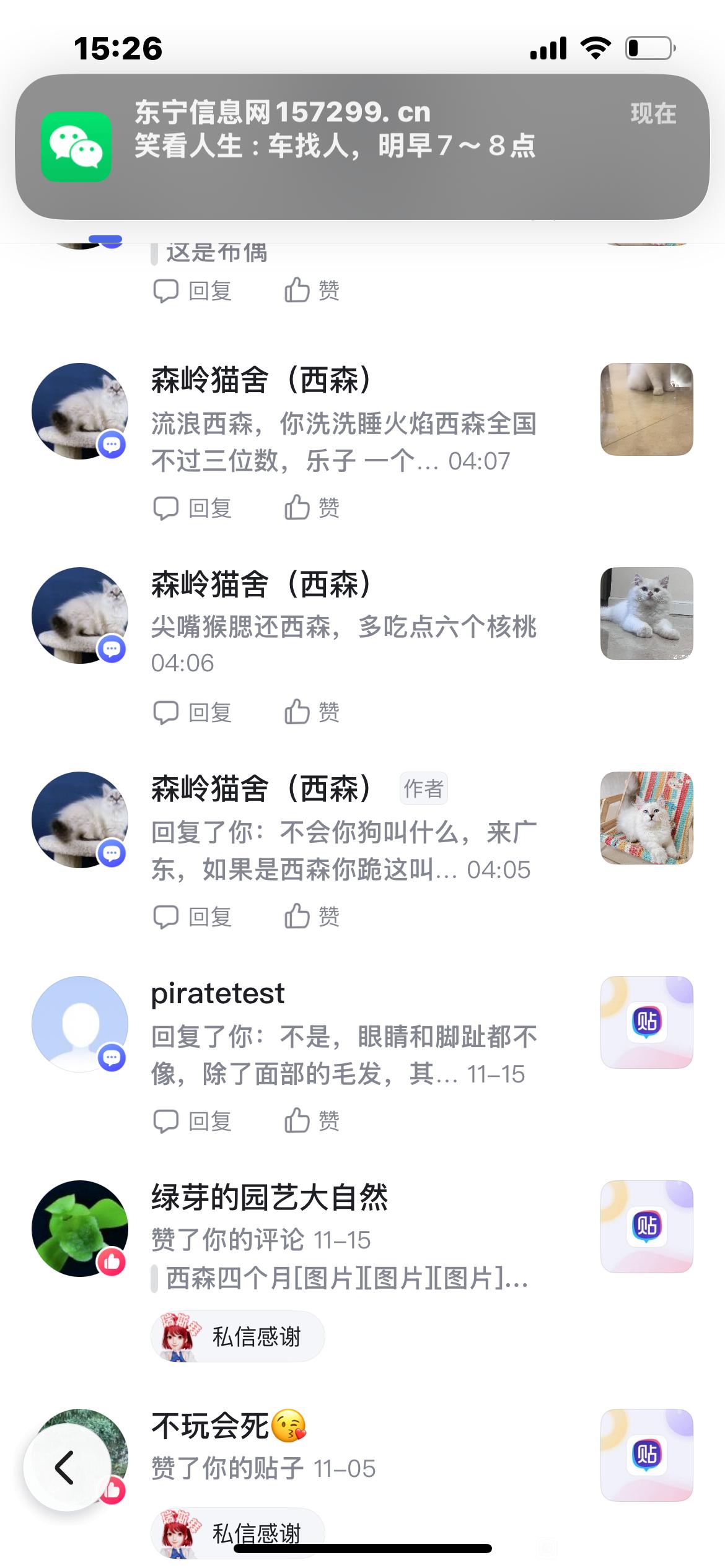Viewport: 725px width, 1568px height.
Task: Open the WeChat notification banner
Action: click(x=362, y=146)
